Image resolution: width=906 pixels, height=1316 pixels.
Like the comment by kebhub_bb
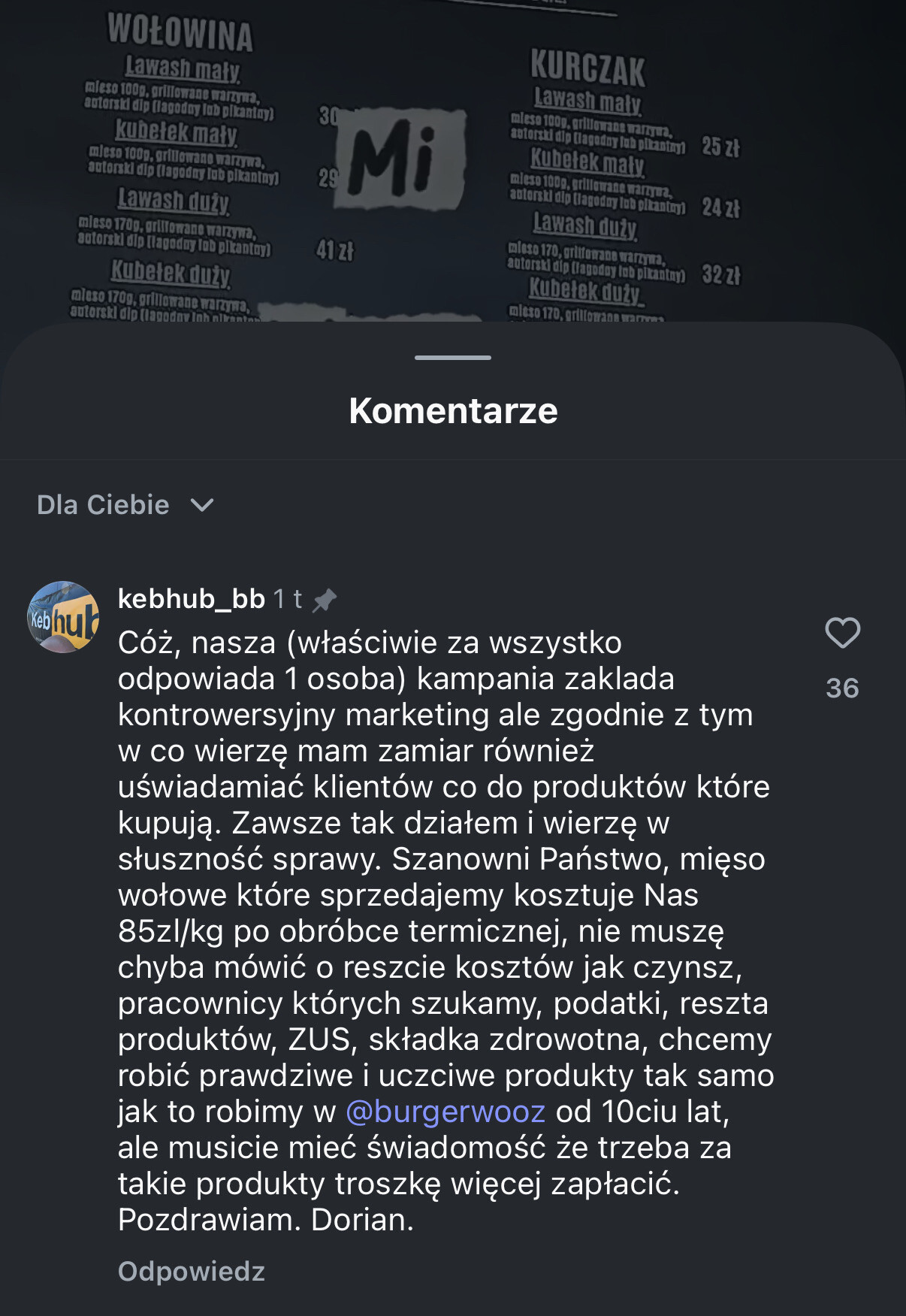coord(842,633)
